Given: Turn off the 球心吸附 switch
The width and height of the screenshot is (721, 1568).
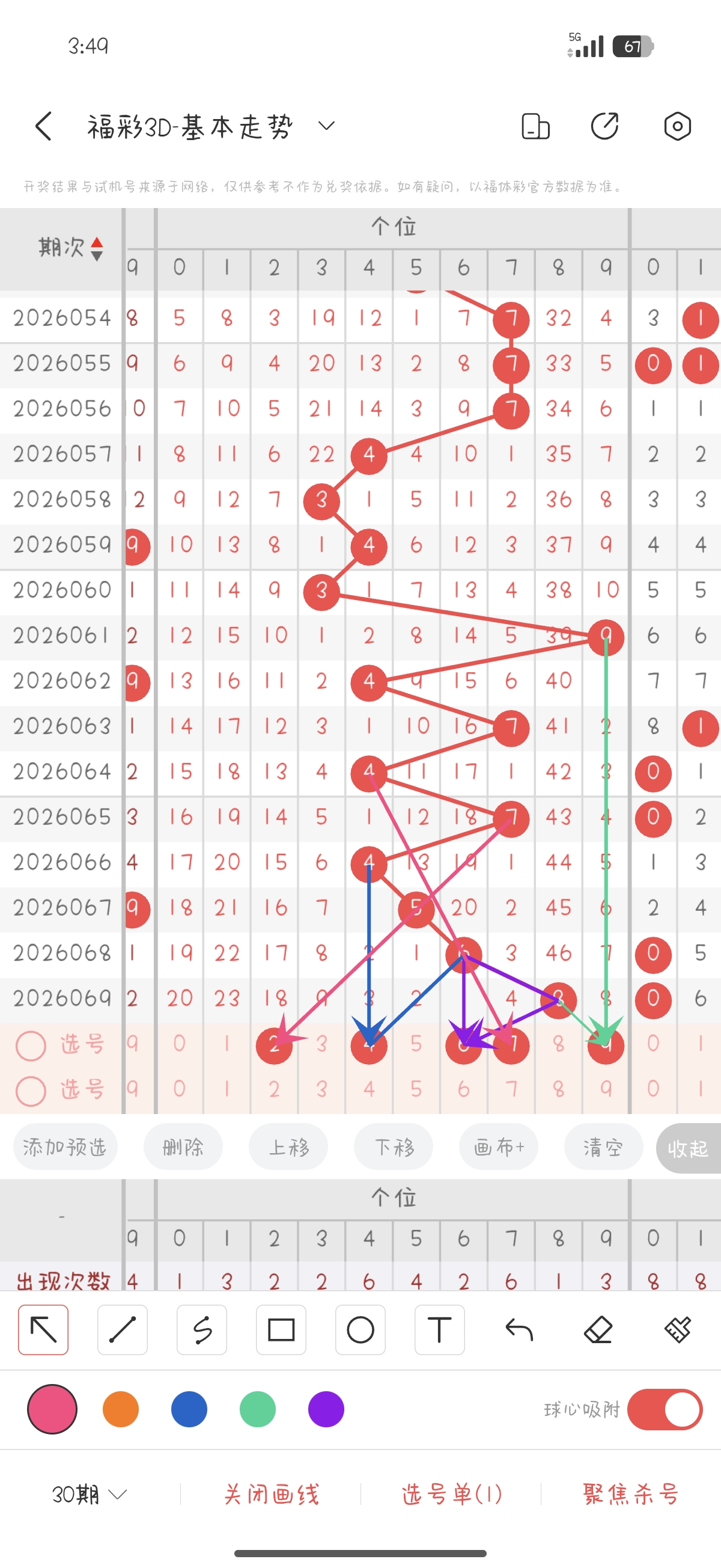Looking at the screenshot, I should click(x=665, y=1409).
